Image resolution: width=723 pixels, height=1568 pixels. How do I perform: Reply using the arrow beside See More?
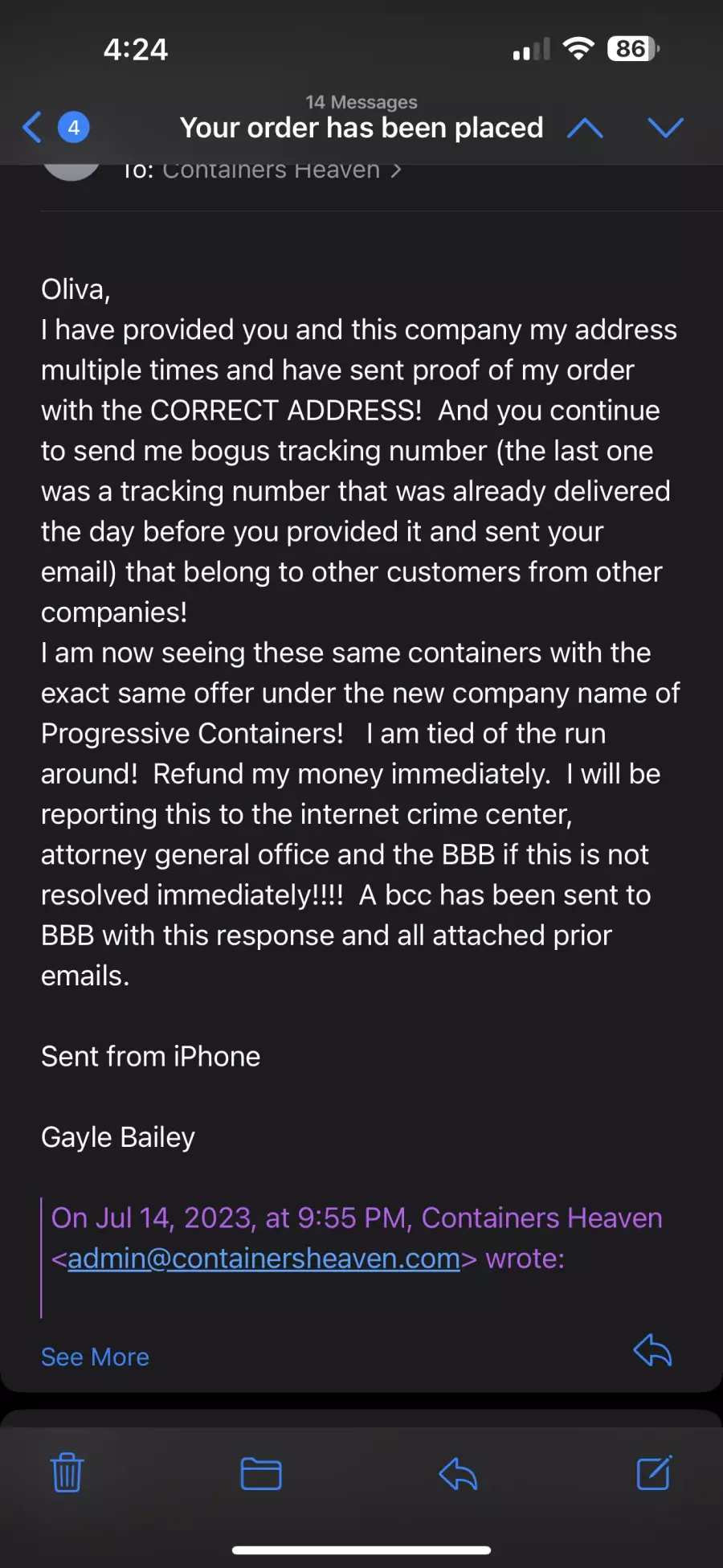click(652, 1350)
